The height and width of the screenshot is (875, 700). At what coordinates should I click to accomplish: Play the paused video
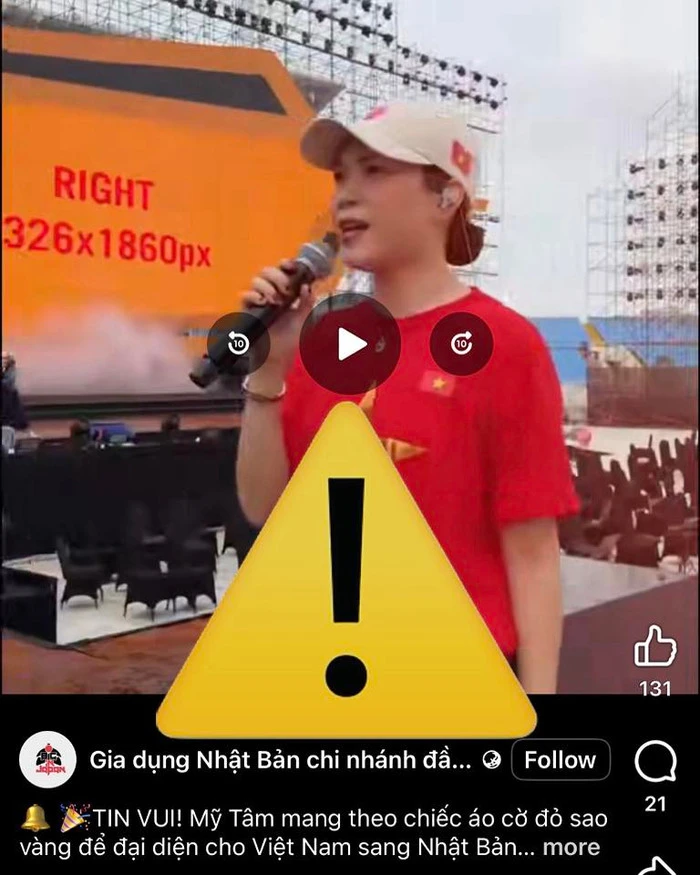pyautogui.click(x=350, y=344)
